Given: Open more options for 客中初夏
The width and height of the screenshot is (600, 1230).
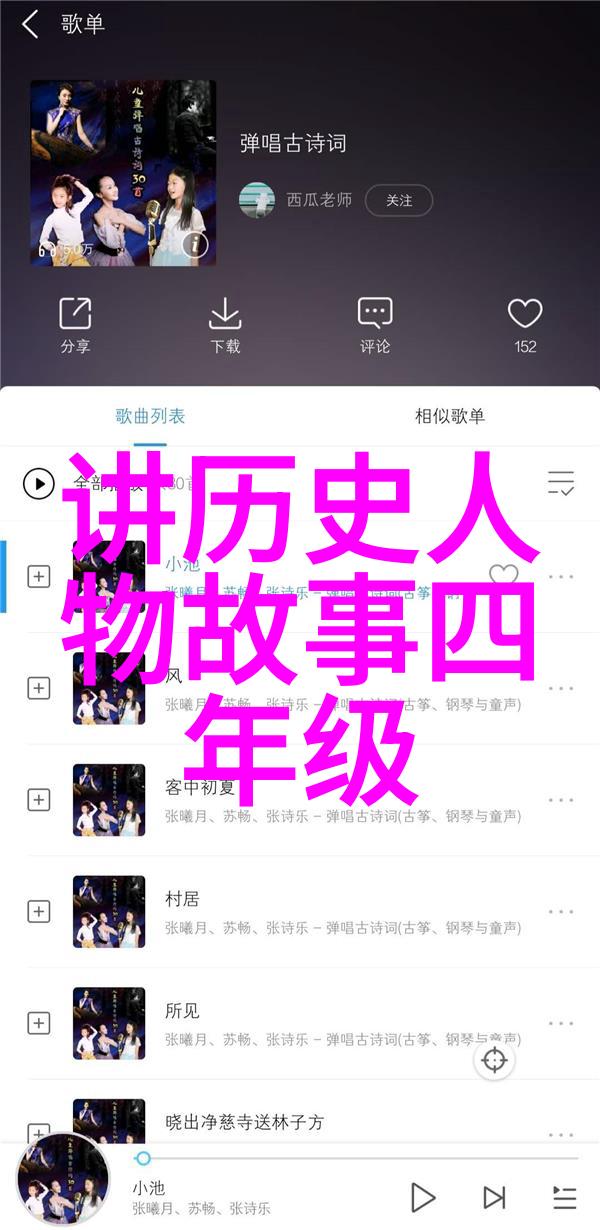Looking at the screenshot, I should point(561,800).
